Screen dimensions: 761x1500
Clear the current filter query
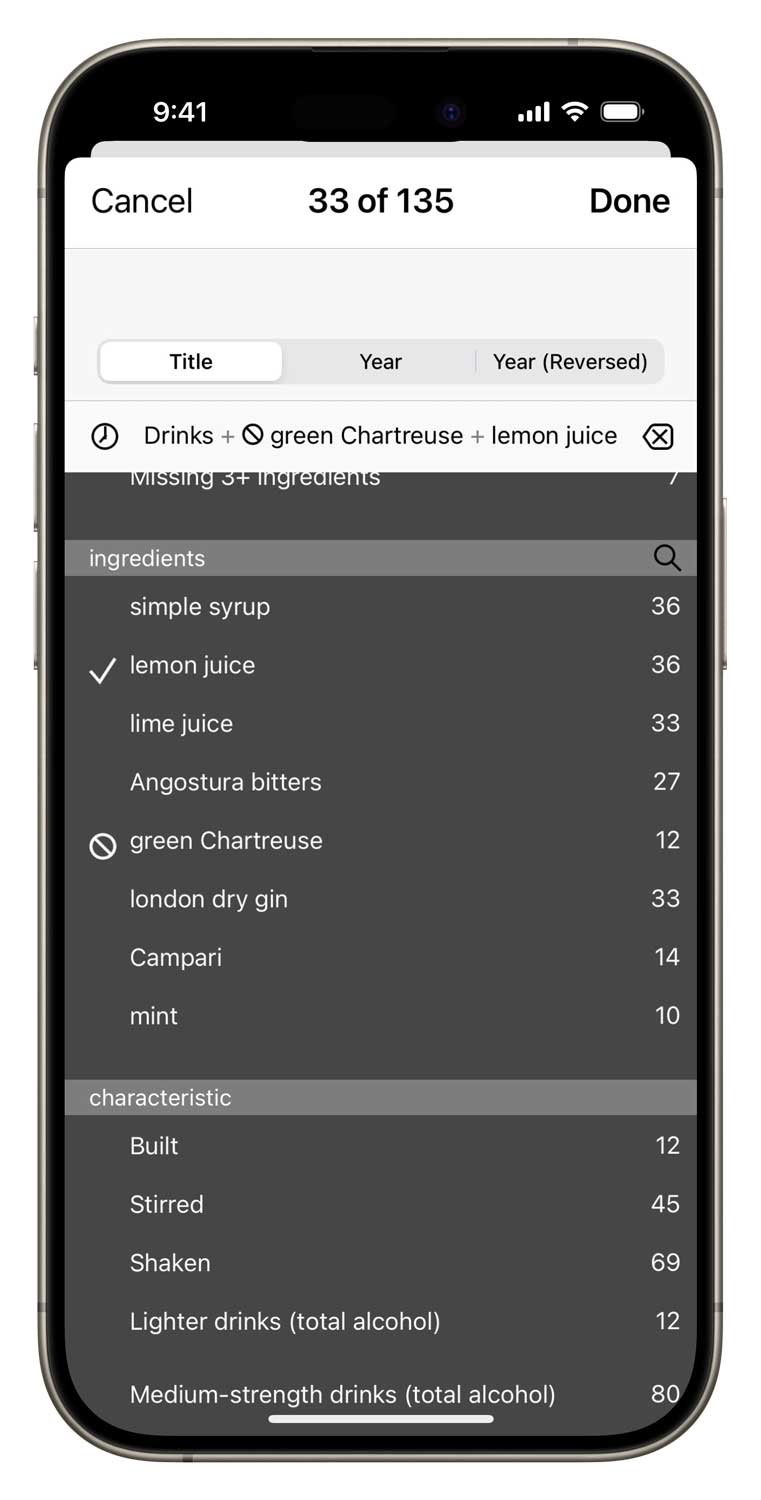(x=658, y=436)
